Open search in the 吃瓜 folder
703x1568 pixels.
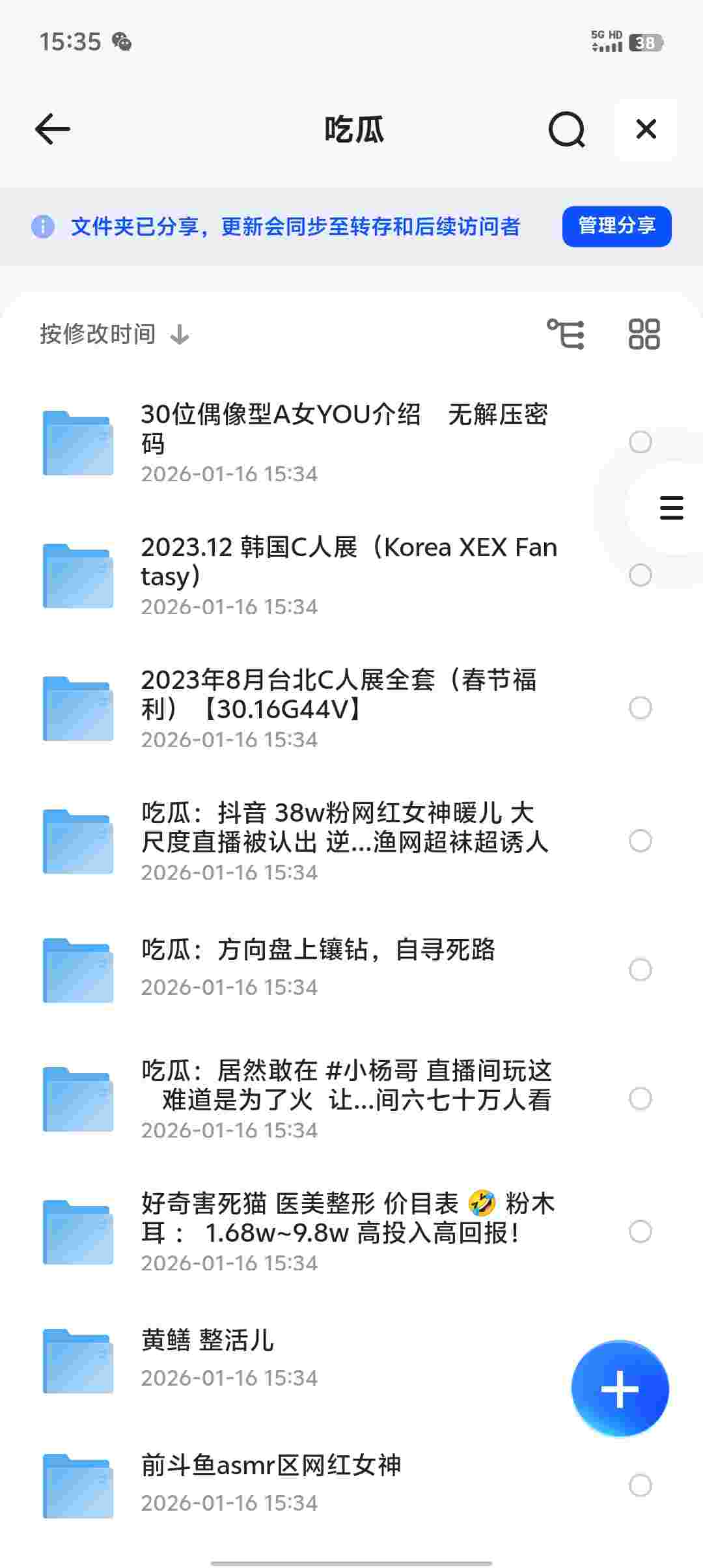pos(566,130)
